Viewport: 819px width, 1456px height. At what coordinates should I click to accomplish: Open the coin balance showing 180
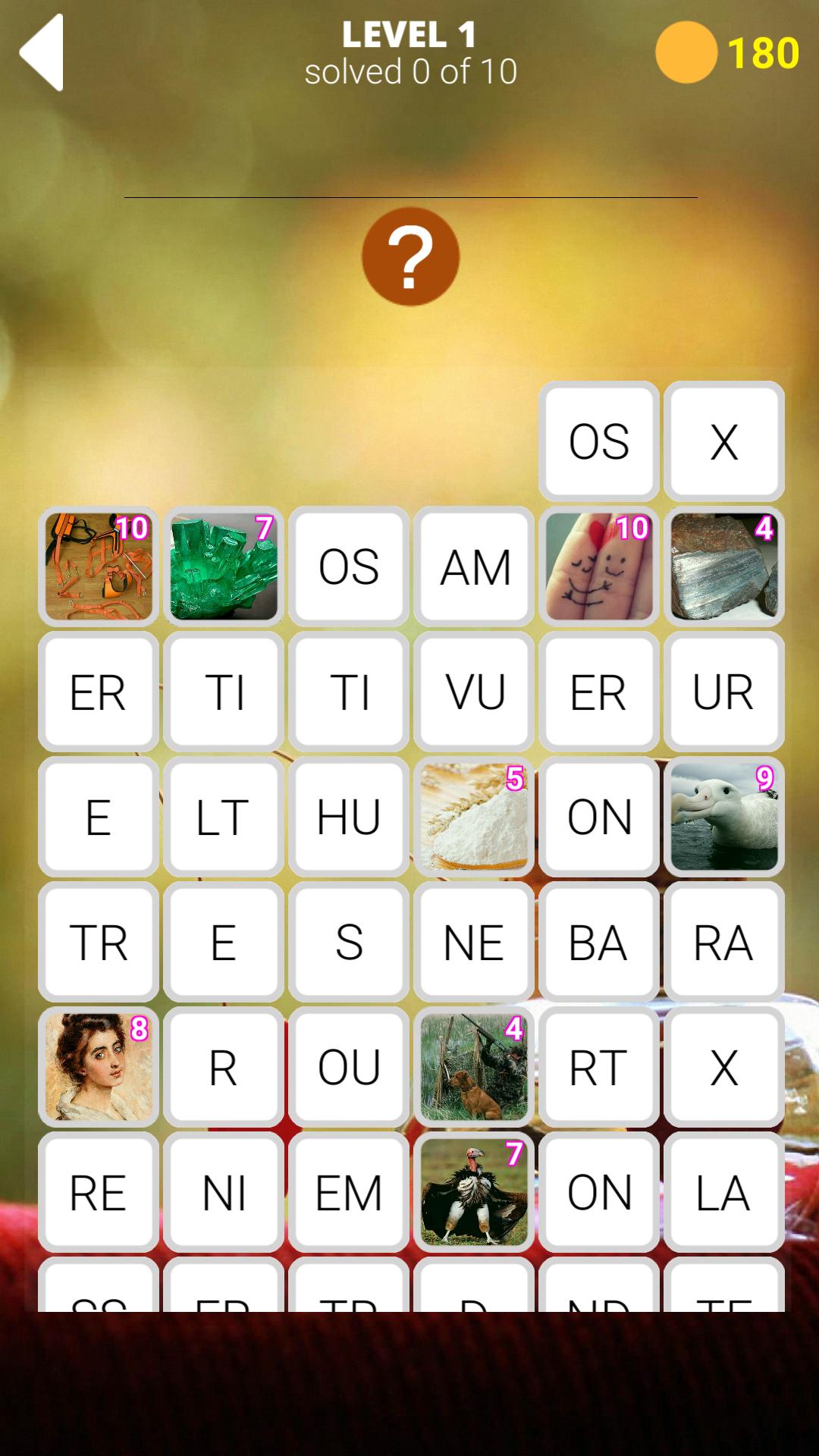[x=728, y=53]
